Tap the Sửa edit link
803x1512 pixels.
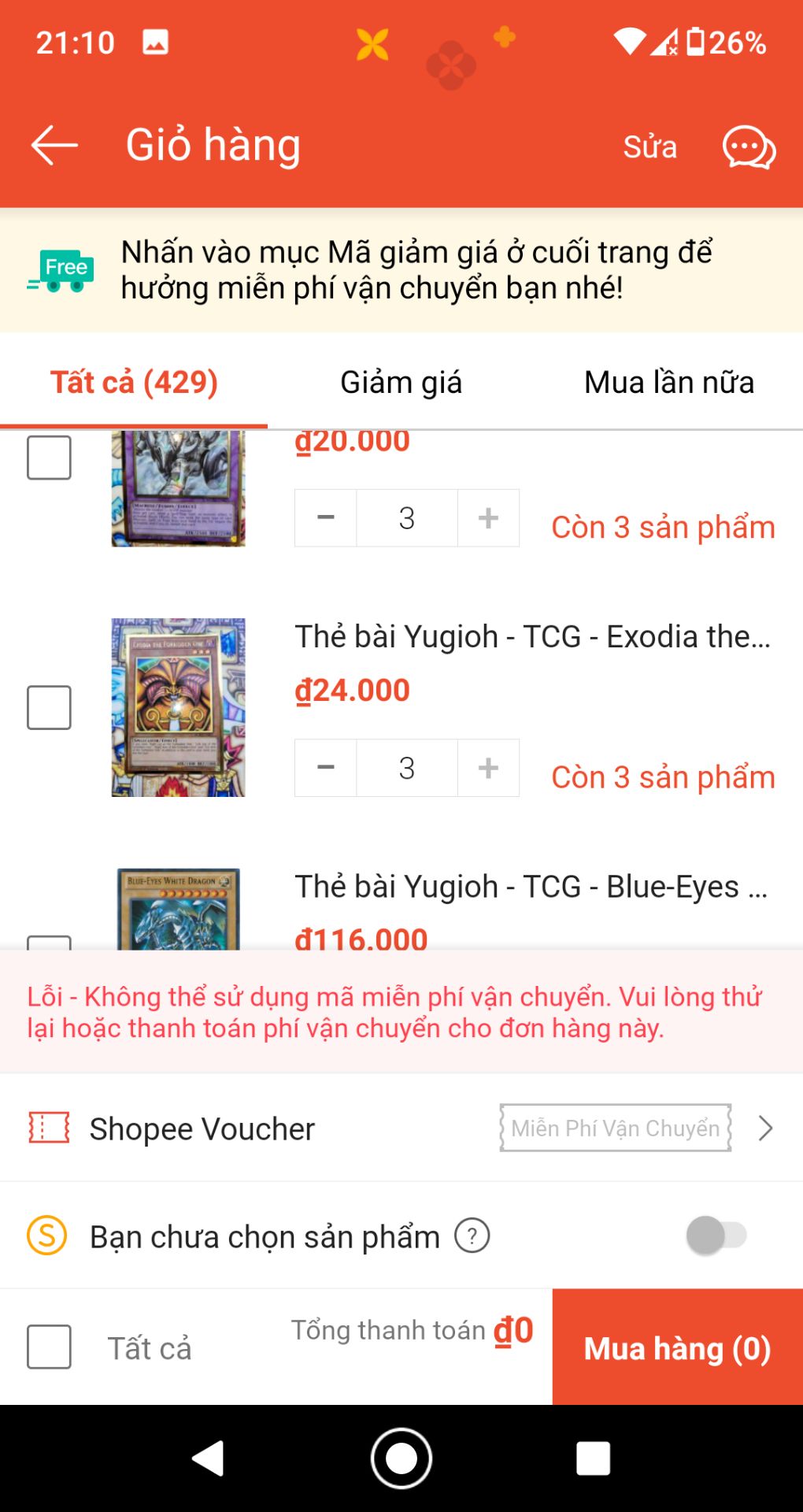(650, 146)
